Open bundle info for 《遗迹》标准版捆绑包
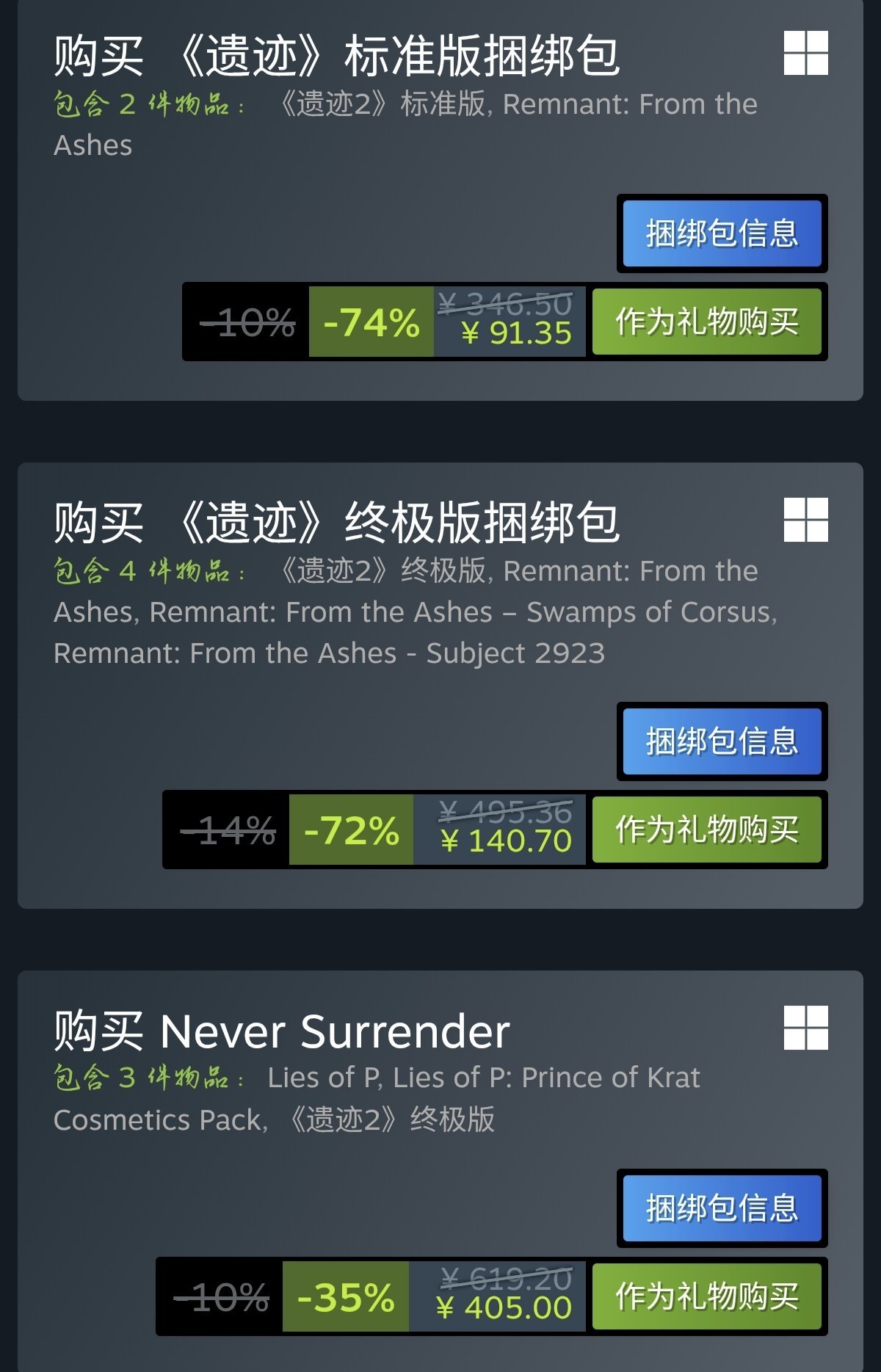The height and width of the screenshot is (1372, 881). pos(722,233)
